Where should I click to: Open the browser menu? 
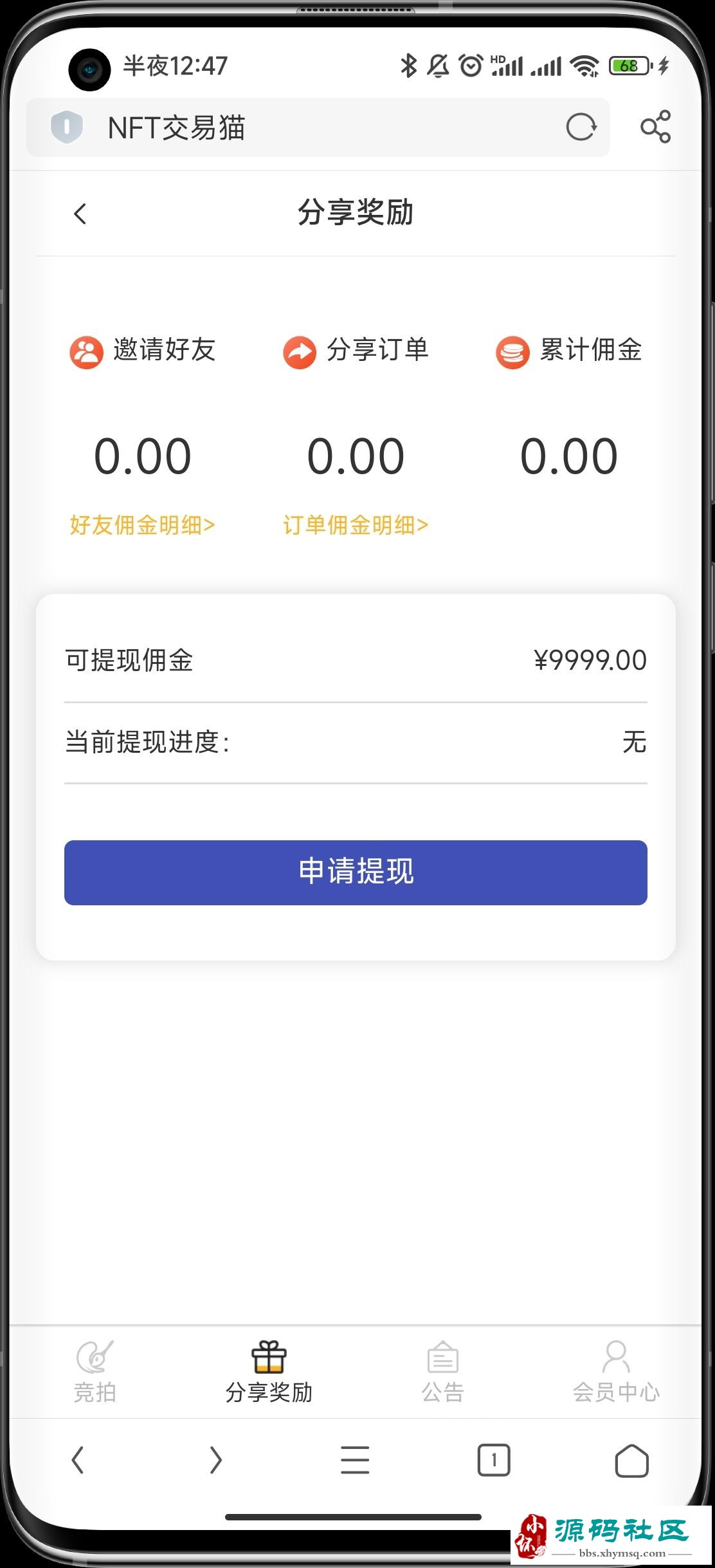pyautogui.click(x=355, y=1460)
